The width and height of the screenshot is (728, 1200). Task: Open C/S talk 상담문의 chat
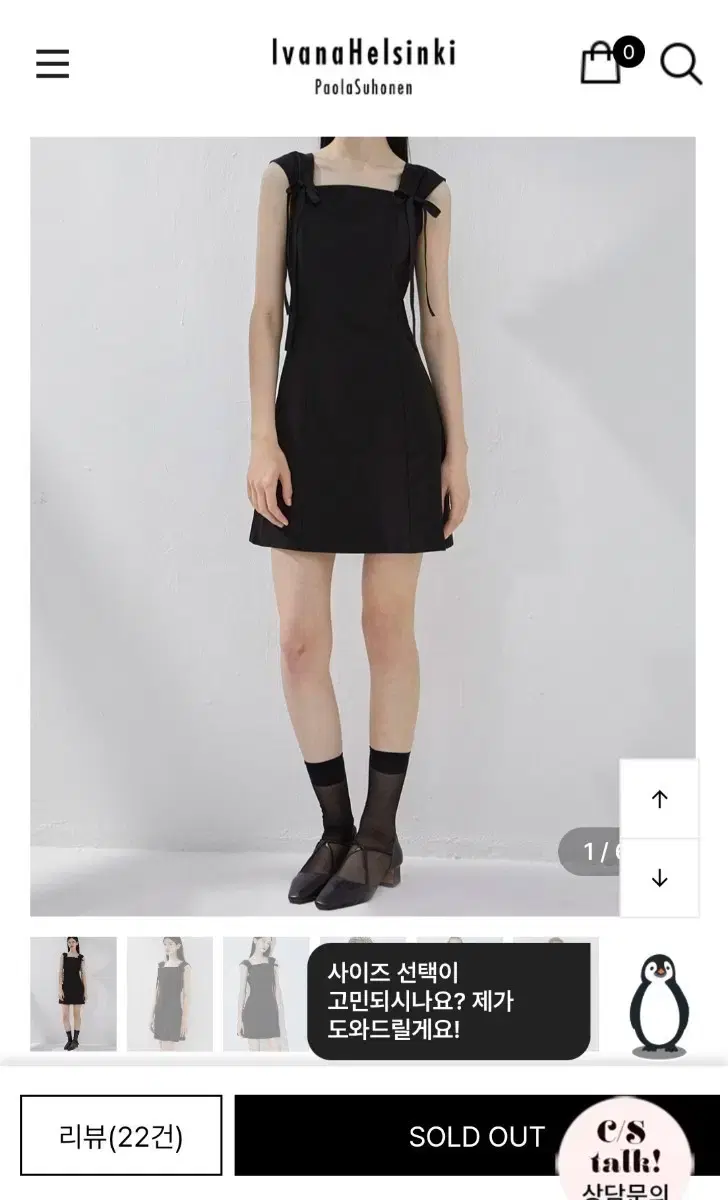pyautogui.click(x=625, y=1160)
